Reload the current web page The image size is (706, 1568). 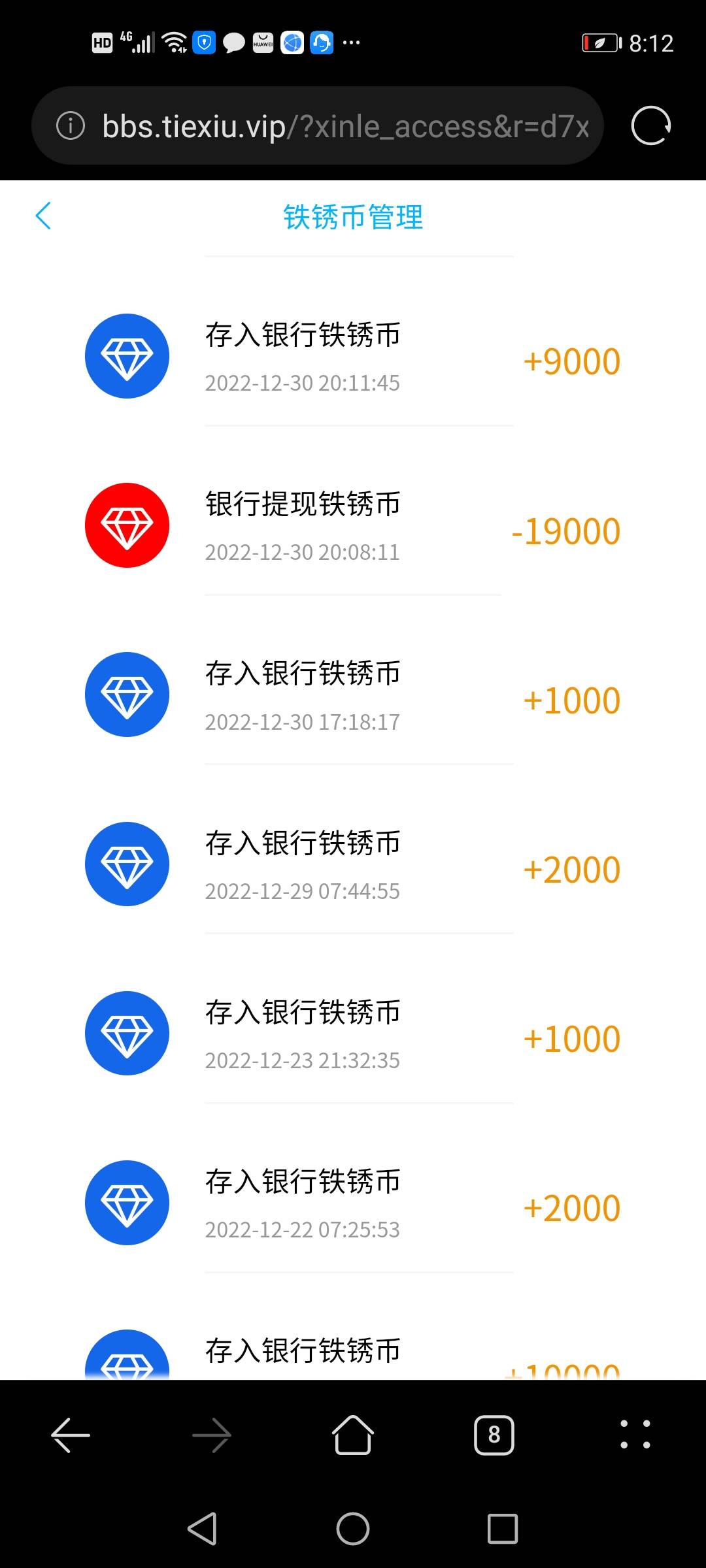click(650, 125)
